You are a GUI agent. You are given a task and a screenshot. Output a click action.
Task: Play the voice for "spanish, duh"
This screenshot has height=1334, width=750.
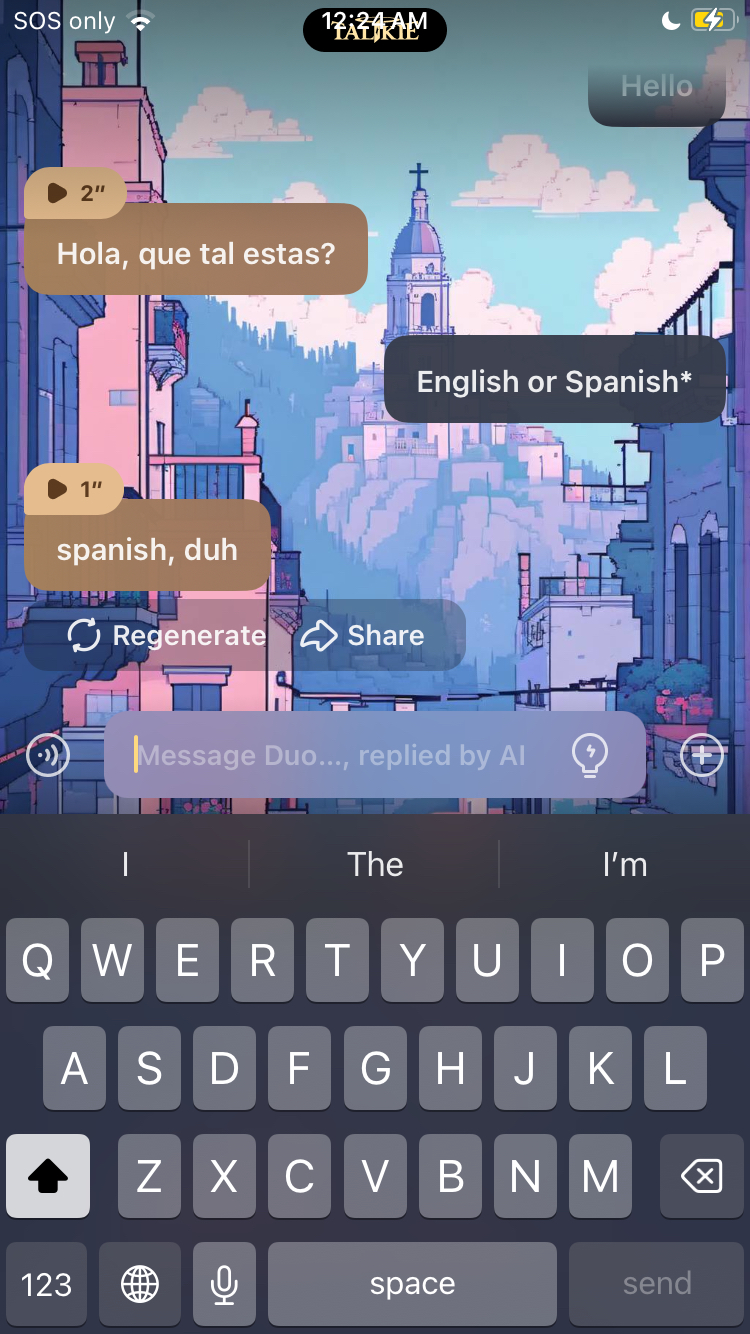[74, 489]
